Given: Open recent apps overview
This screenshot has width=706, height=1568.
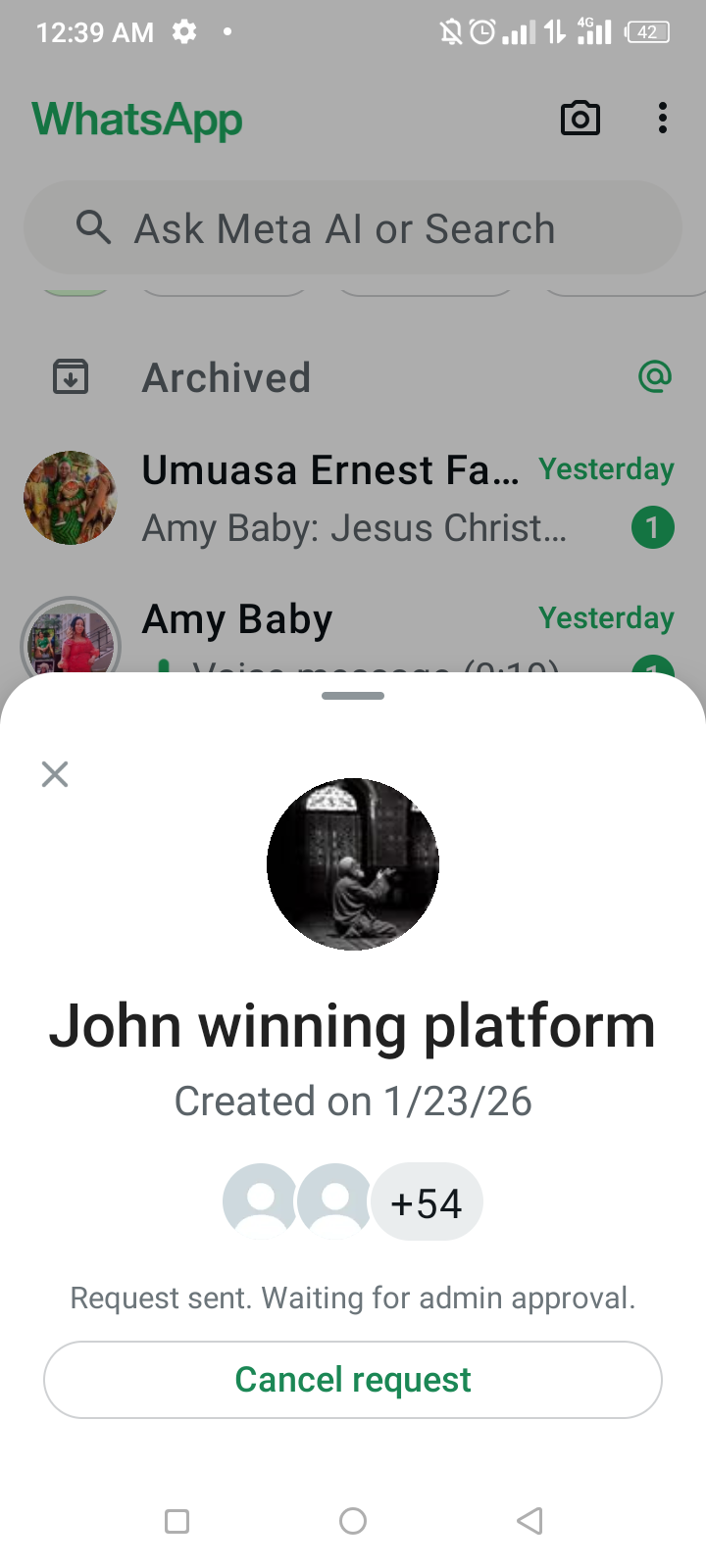Looking at the screenshot, I should point(177,1521).
